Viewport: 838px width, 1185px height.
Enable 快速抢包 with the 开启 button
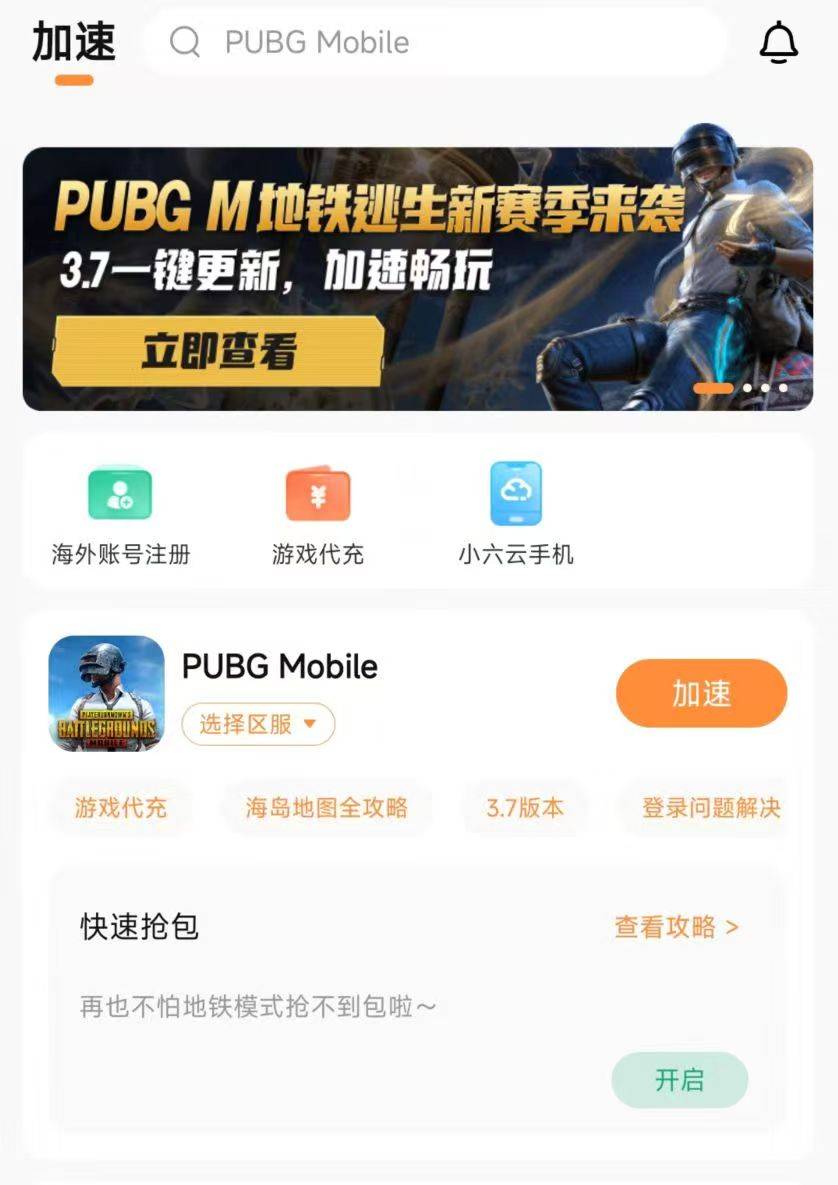pyautogui.click(x=679, y=1080)
